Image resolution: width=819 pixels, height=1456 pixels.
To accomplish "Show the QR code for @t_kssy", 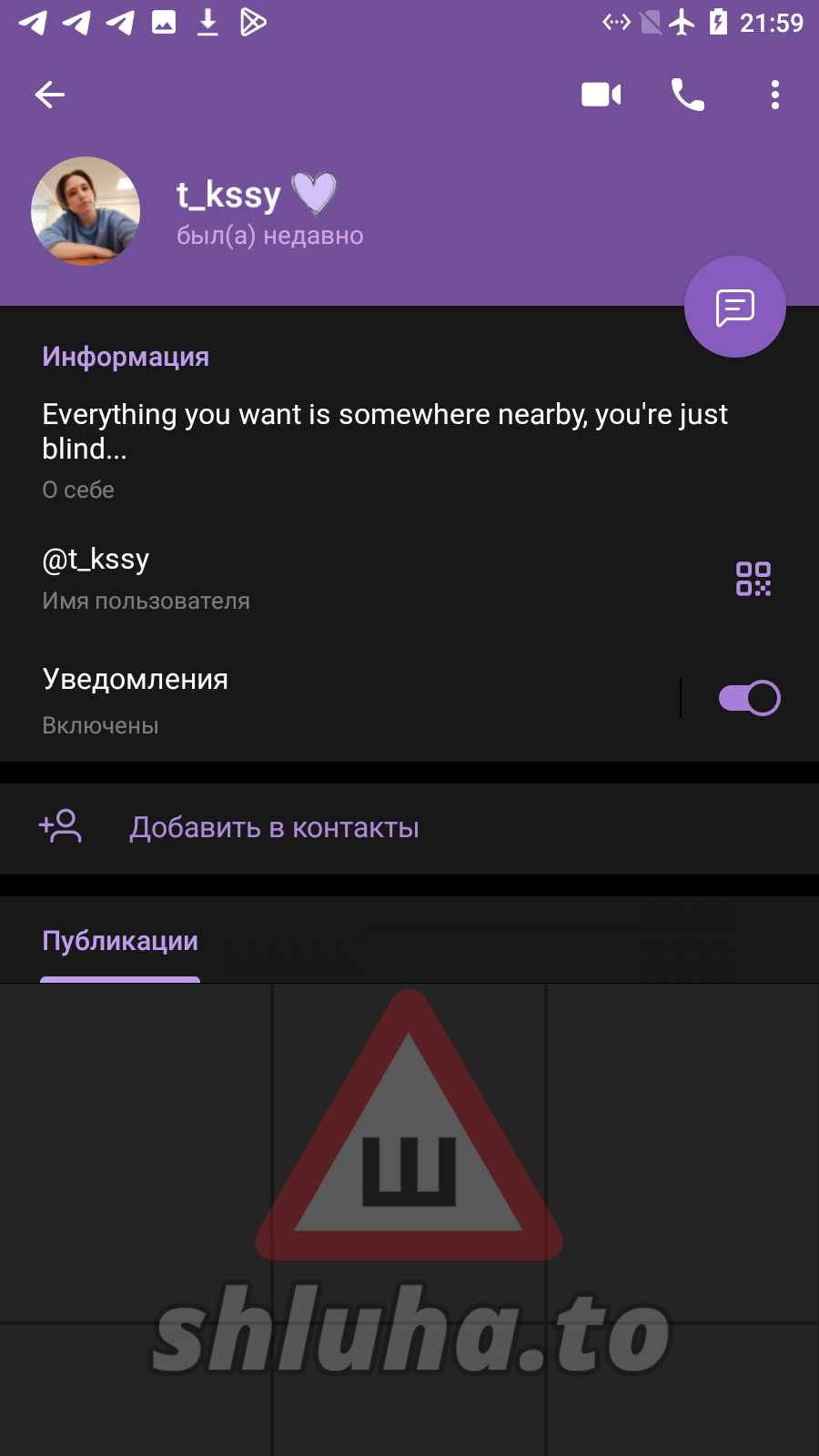I will (x=753, y=579).
